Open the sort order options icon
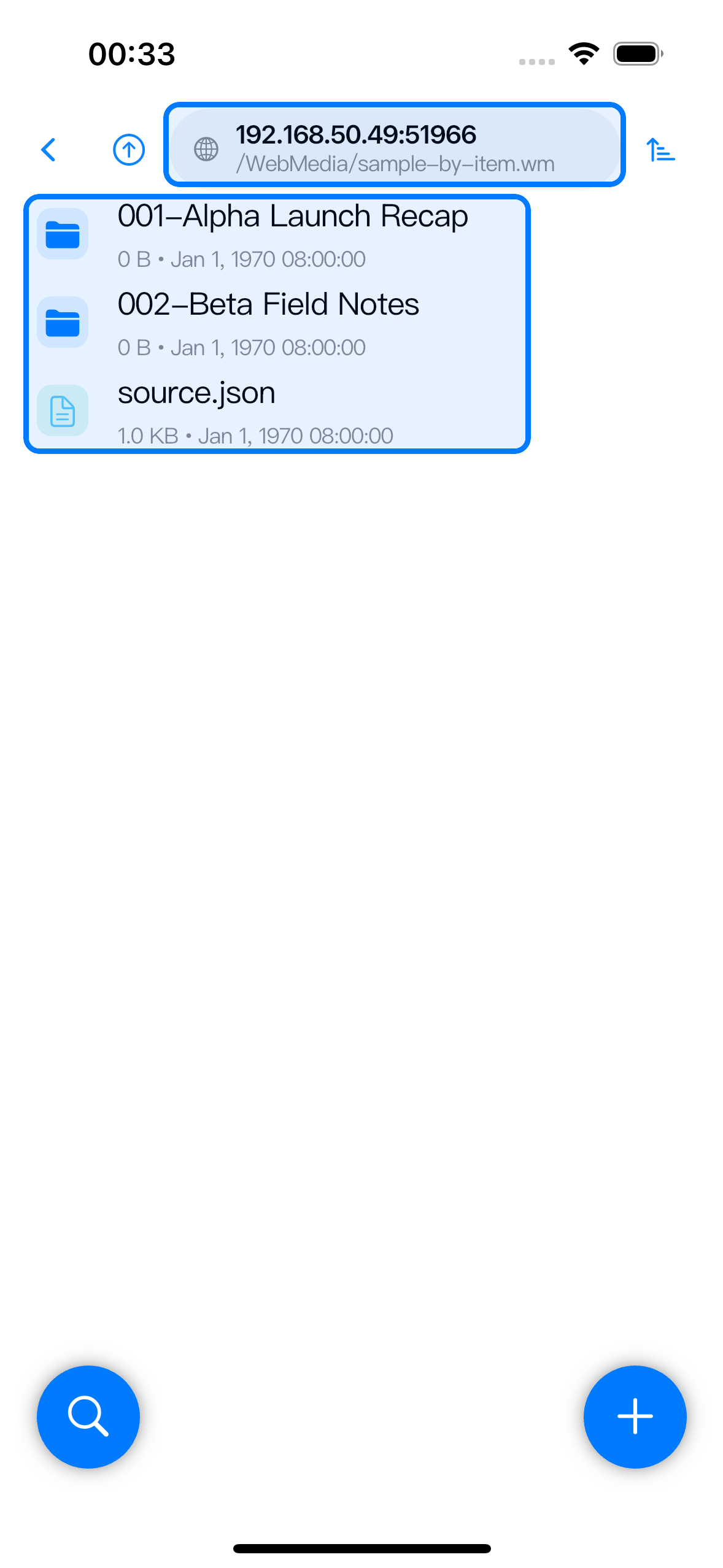Viewport: 723px width, 1568px height. coord(660,150)
